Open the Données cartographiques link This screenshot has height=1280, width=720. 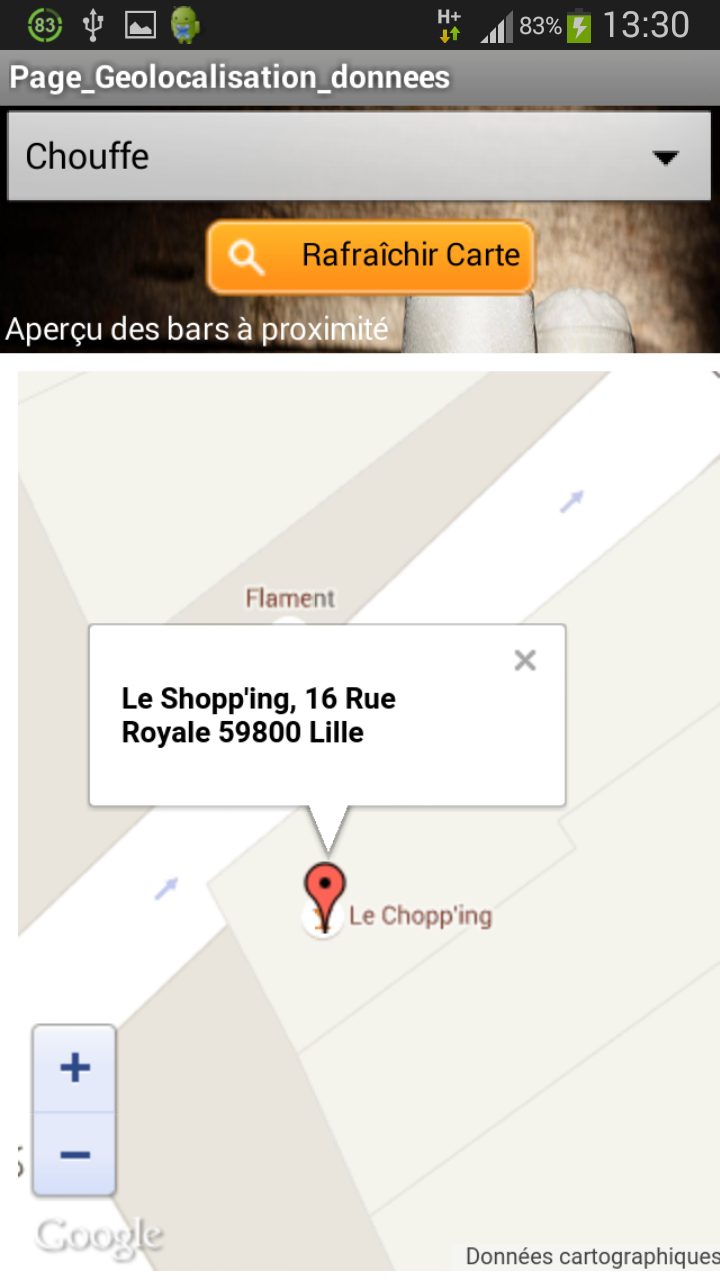[x=592, y=1256]
